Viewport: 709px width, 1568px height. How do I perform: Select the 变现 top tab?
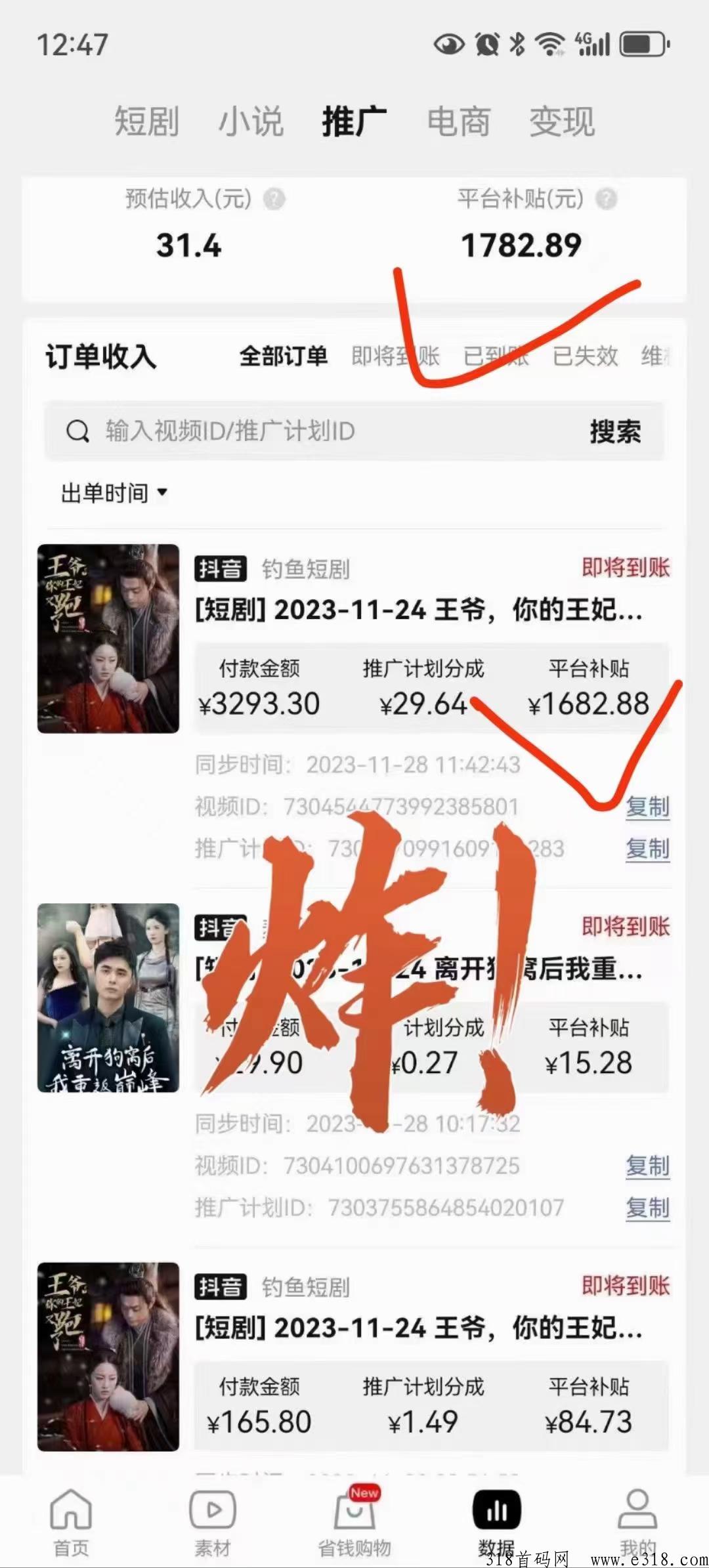tap(562, 122)
